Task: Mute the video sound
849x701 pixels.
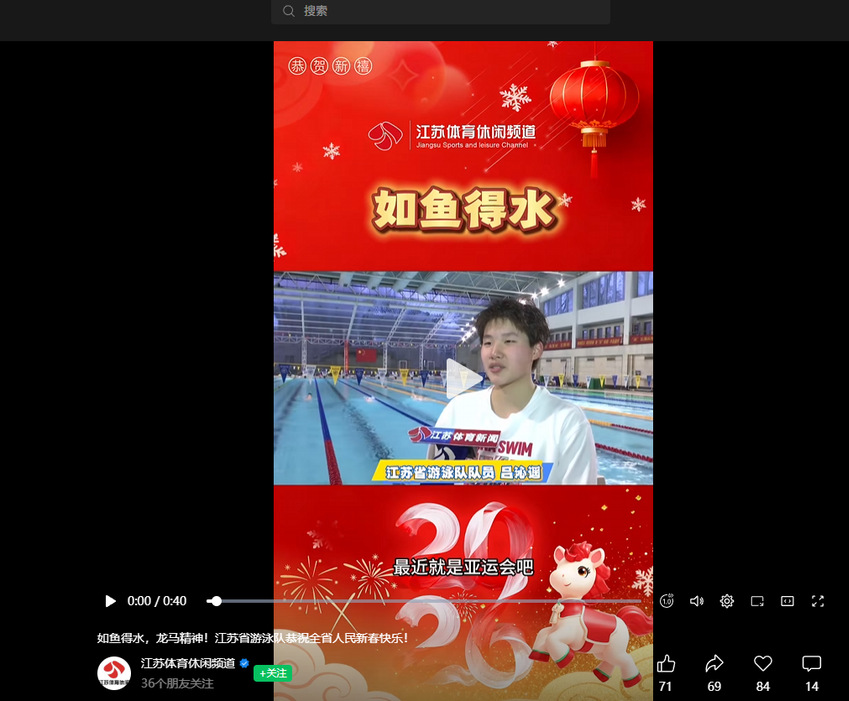Action: click(x=697, y=601)
